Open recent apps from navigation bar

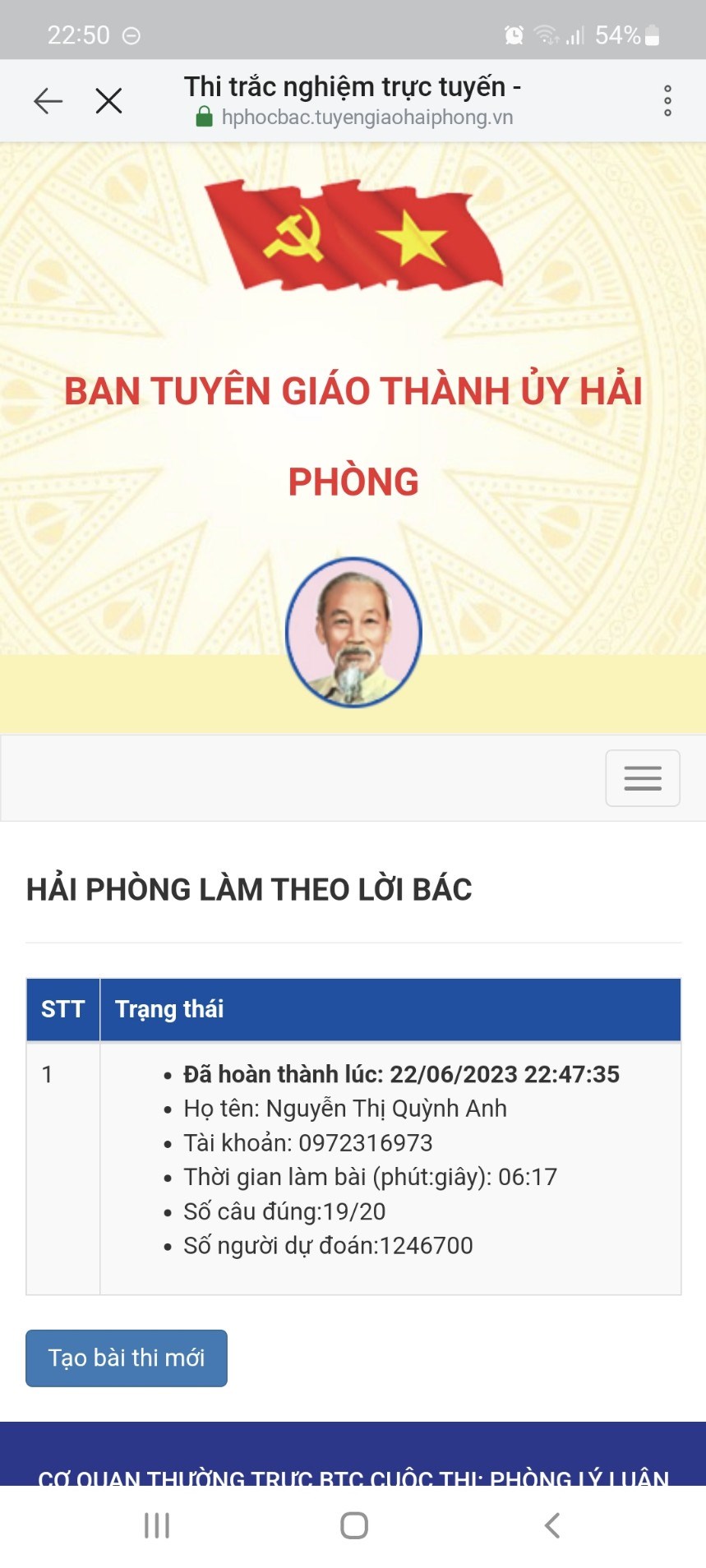coord(157,1525)
